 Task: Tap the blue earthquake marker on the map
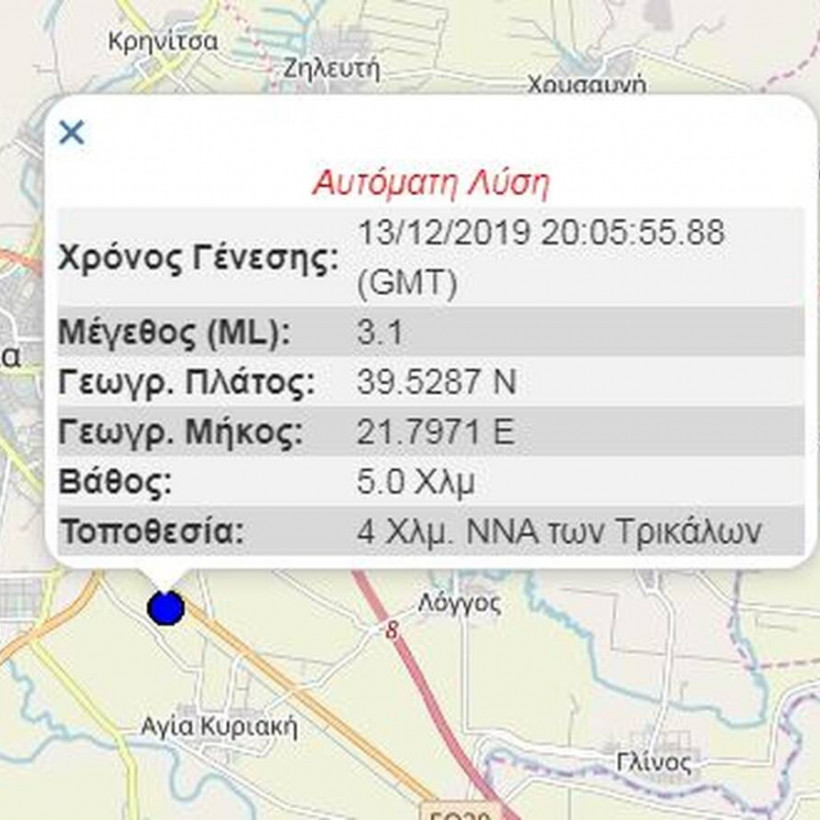pyautogui.click(x=165, y=607)
